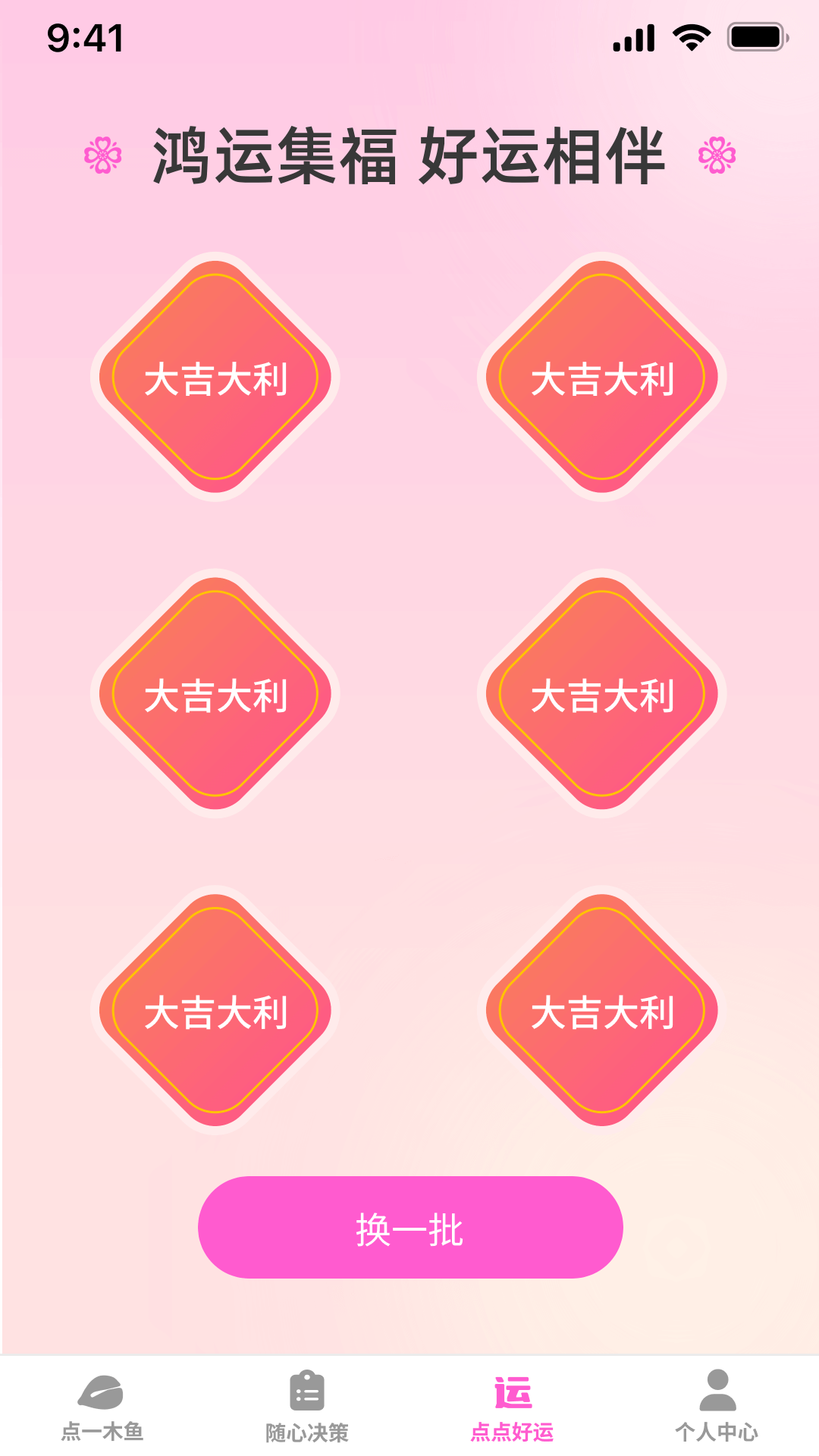Select the 点点好运 tab

[x=512, y=1407]
